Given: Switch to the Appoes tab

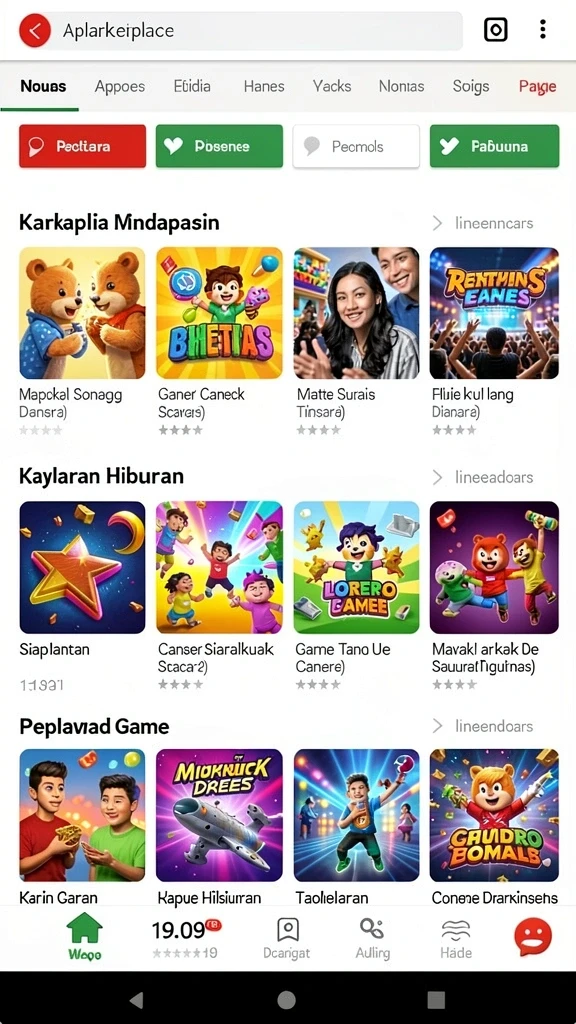Looking at the screenshot, I should (x=120, y=86).
